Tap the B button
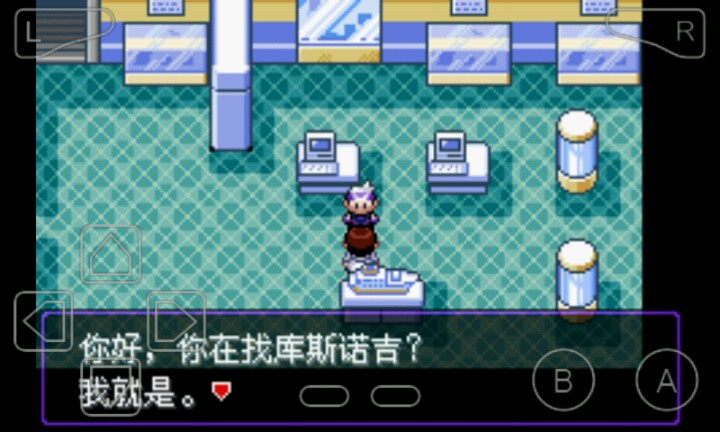The image size is (720, 432). pos(563,381)
